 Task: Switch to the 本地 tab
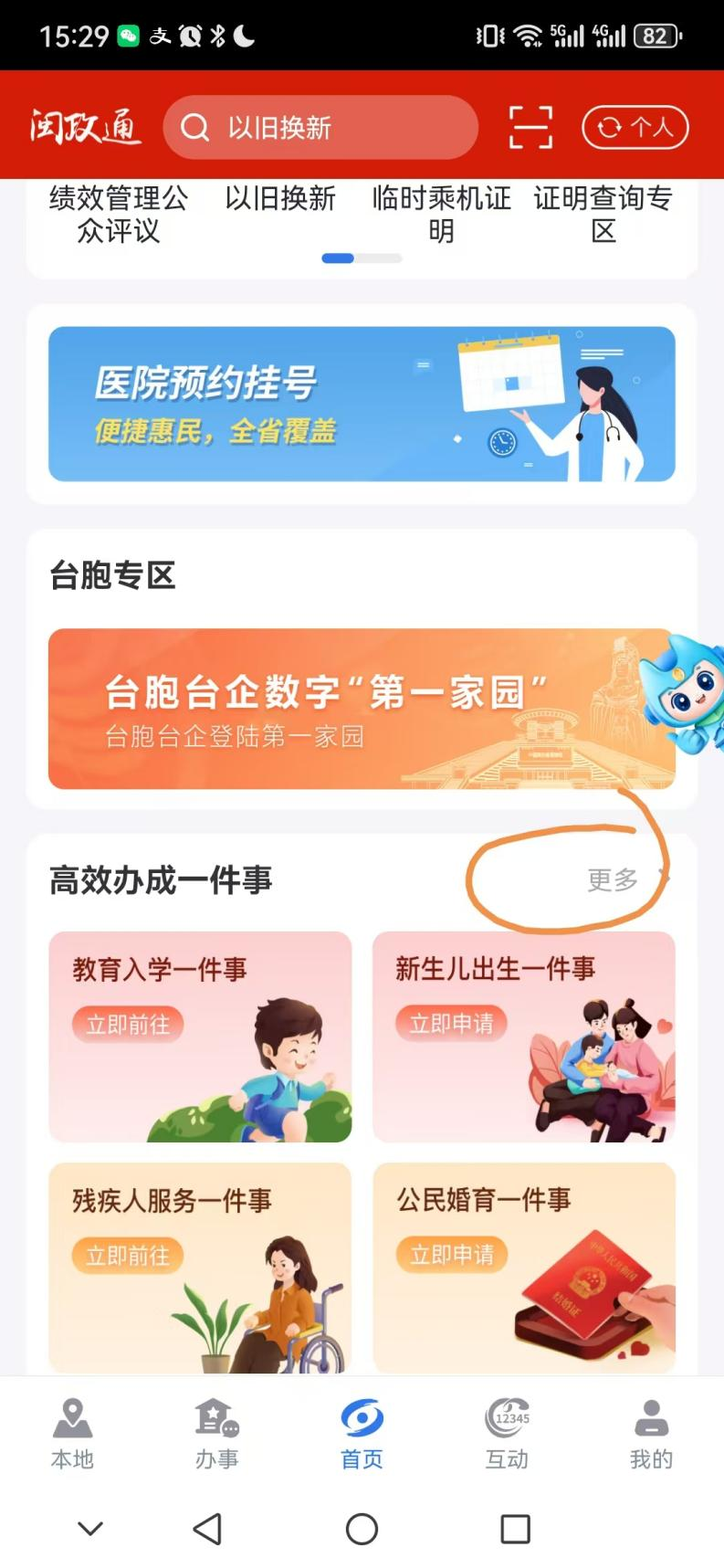coord(72,1434)
